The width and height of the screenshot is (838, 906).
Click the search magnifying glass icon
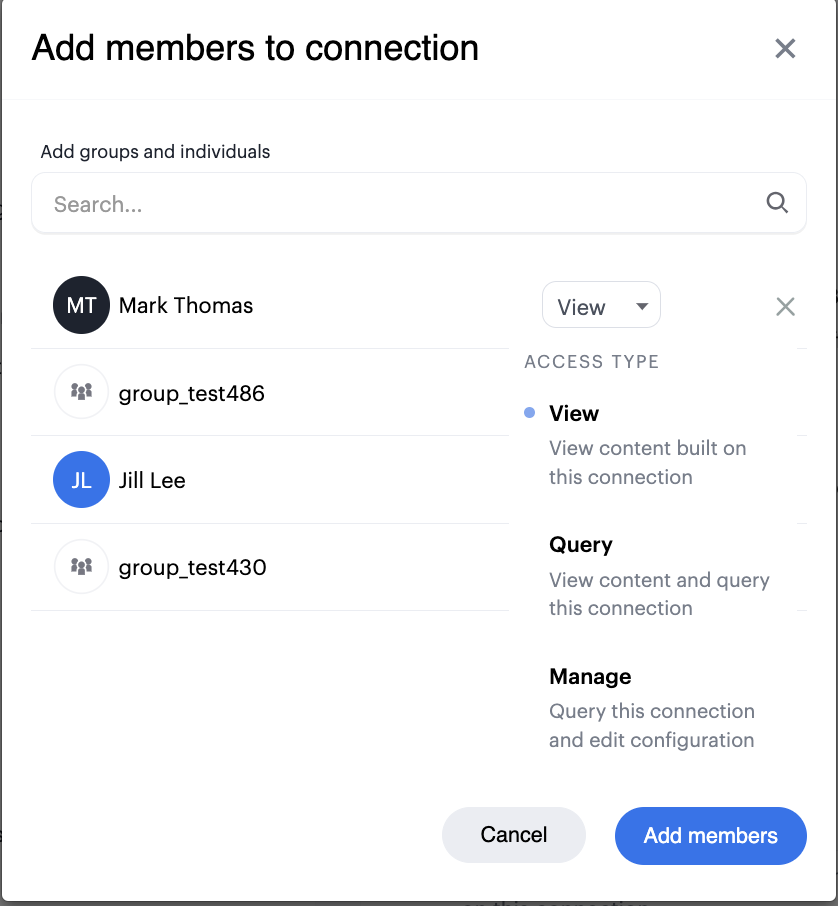tap(777, 202)
